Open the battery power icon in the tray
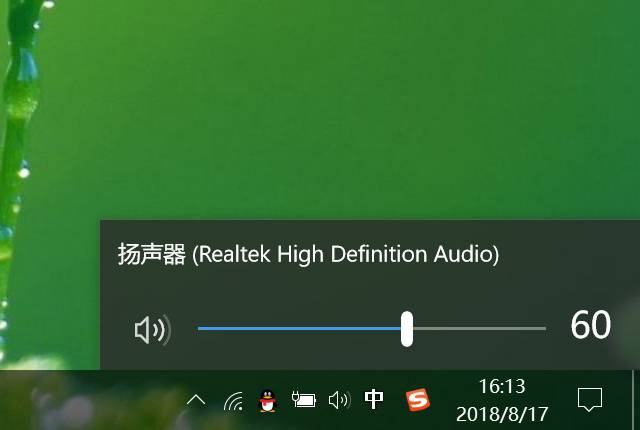This screenshot has height=430, width=640. [x=302, y=400]
